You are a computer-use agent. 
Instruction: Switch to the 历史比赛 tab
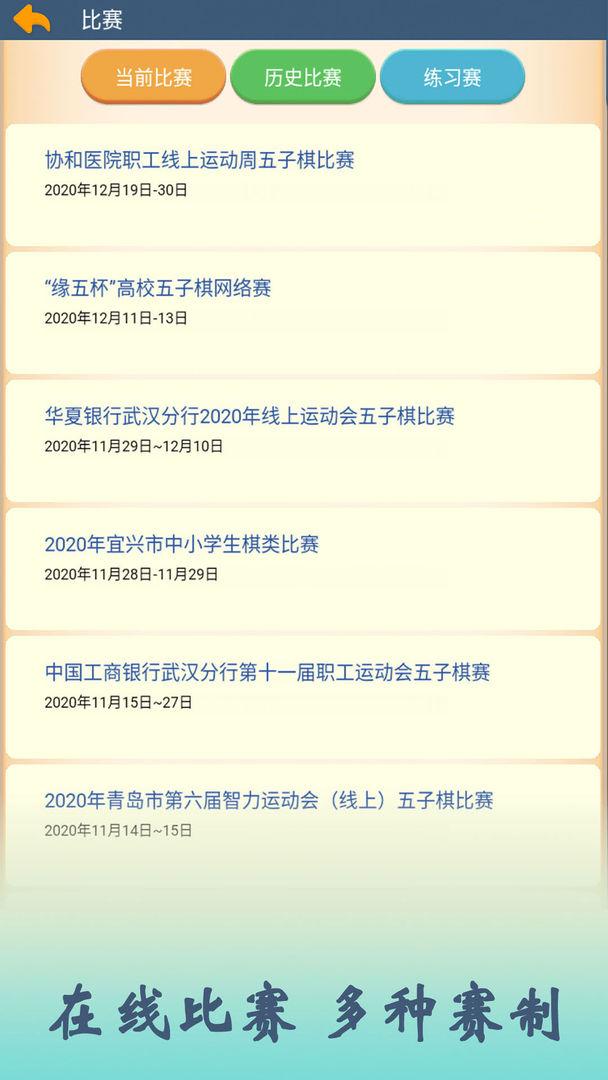tap(303, 77)
